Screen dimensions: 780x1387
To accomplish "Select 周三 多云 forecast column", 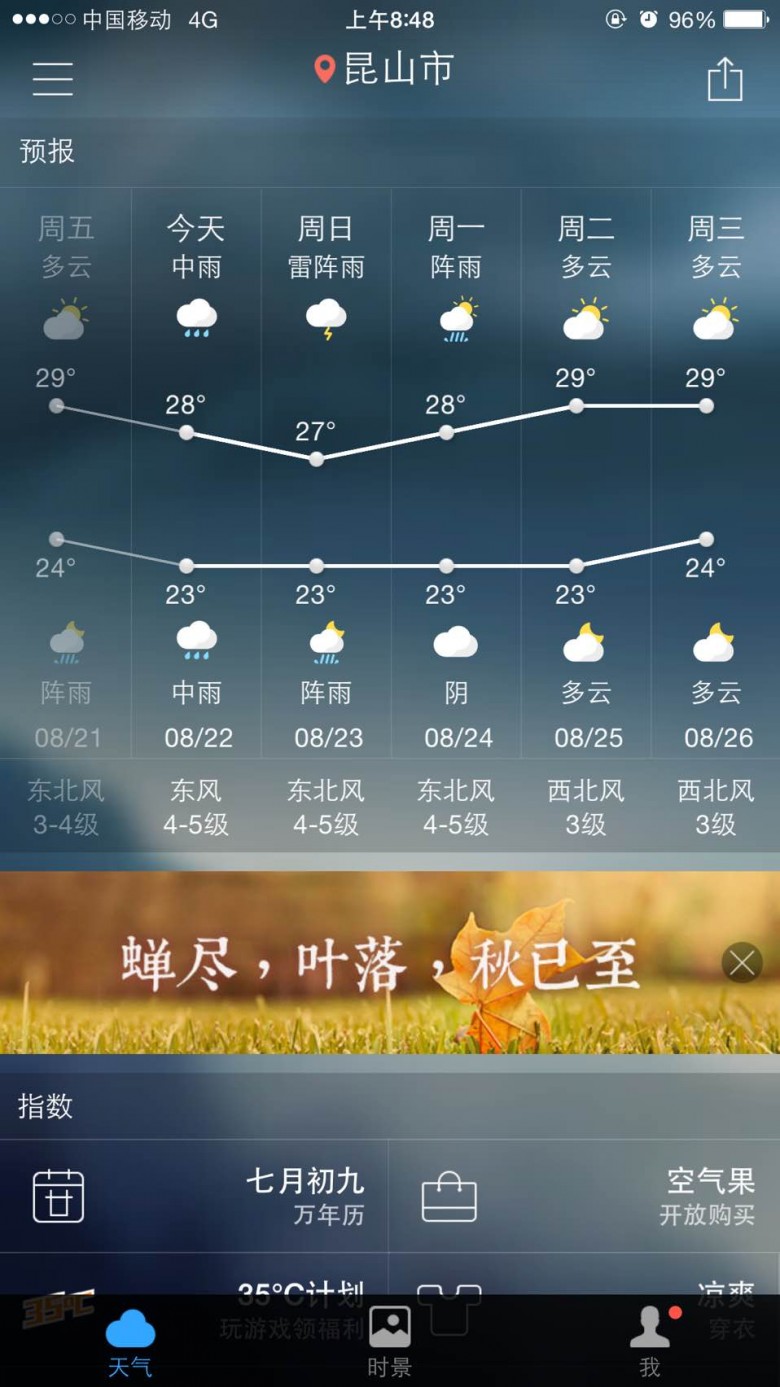I will tap(716, 473).
